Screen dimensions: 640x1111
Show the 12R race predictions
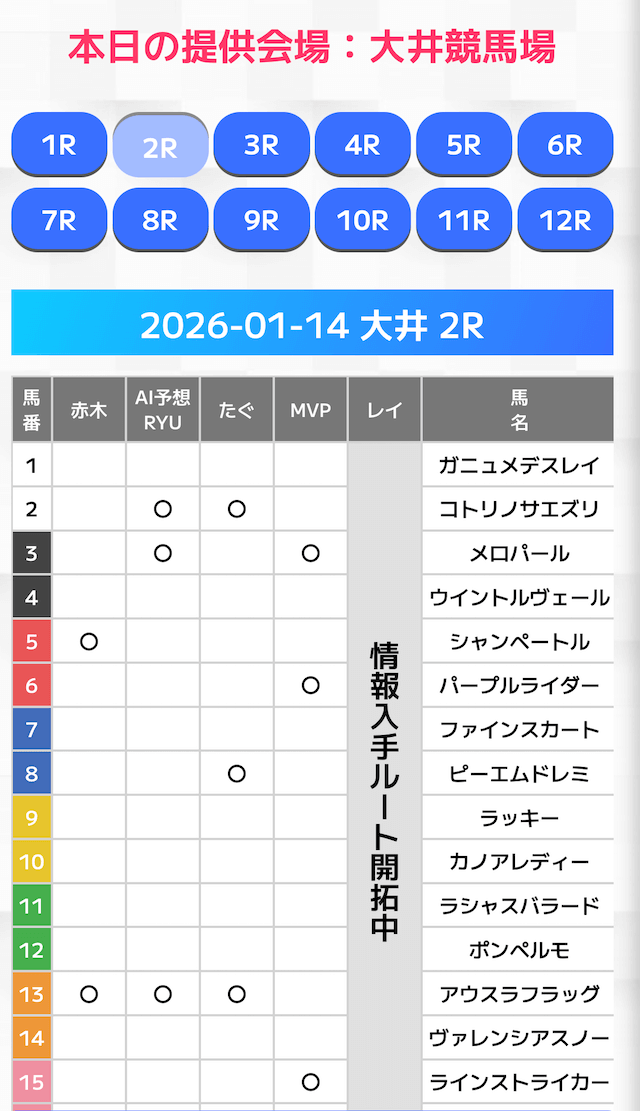tap(565, 219)
